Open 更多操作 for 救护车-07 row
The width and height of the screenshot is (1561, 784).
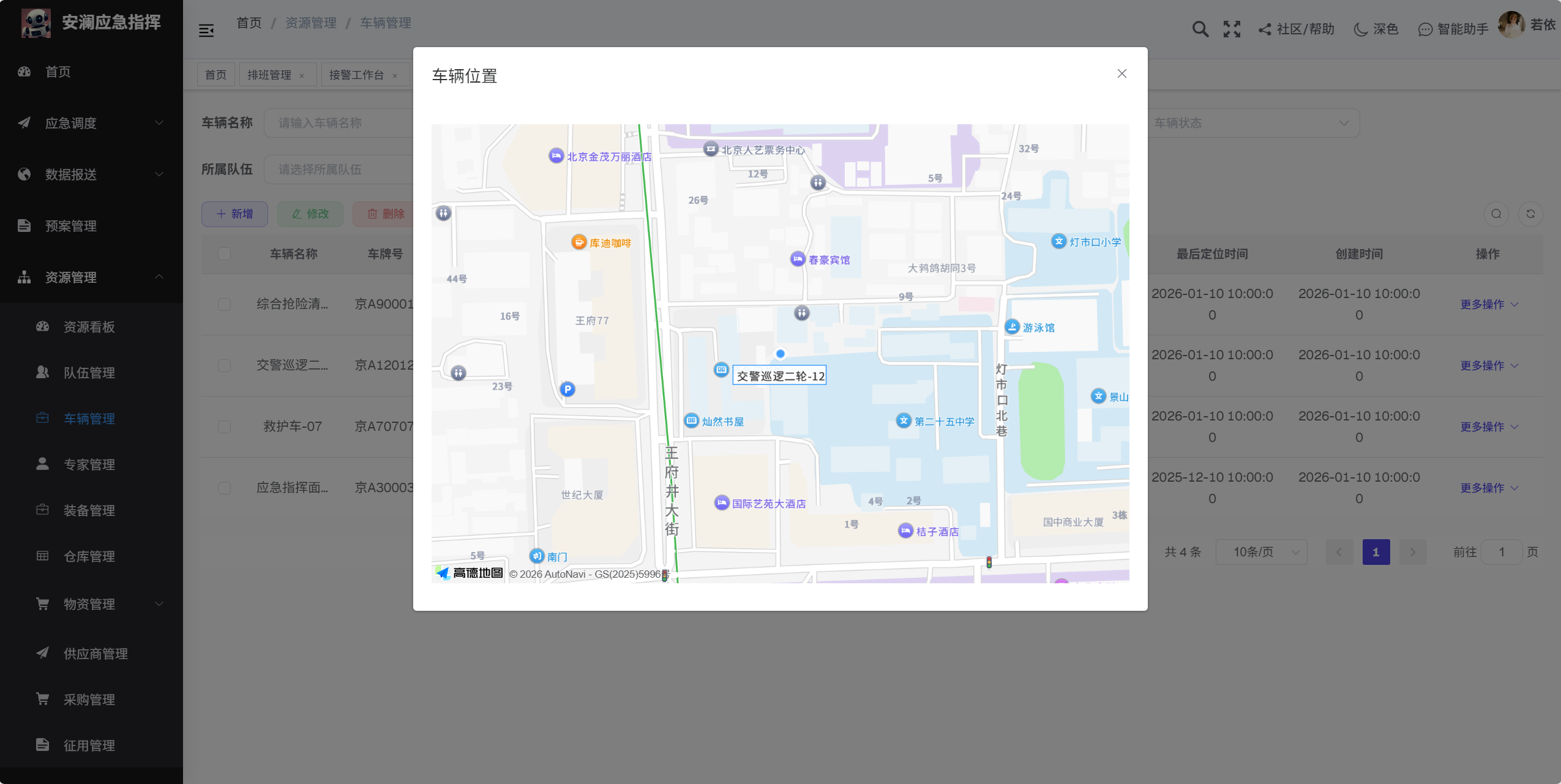[x=1489, y=427]
